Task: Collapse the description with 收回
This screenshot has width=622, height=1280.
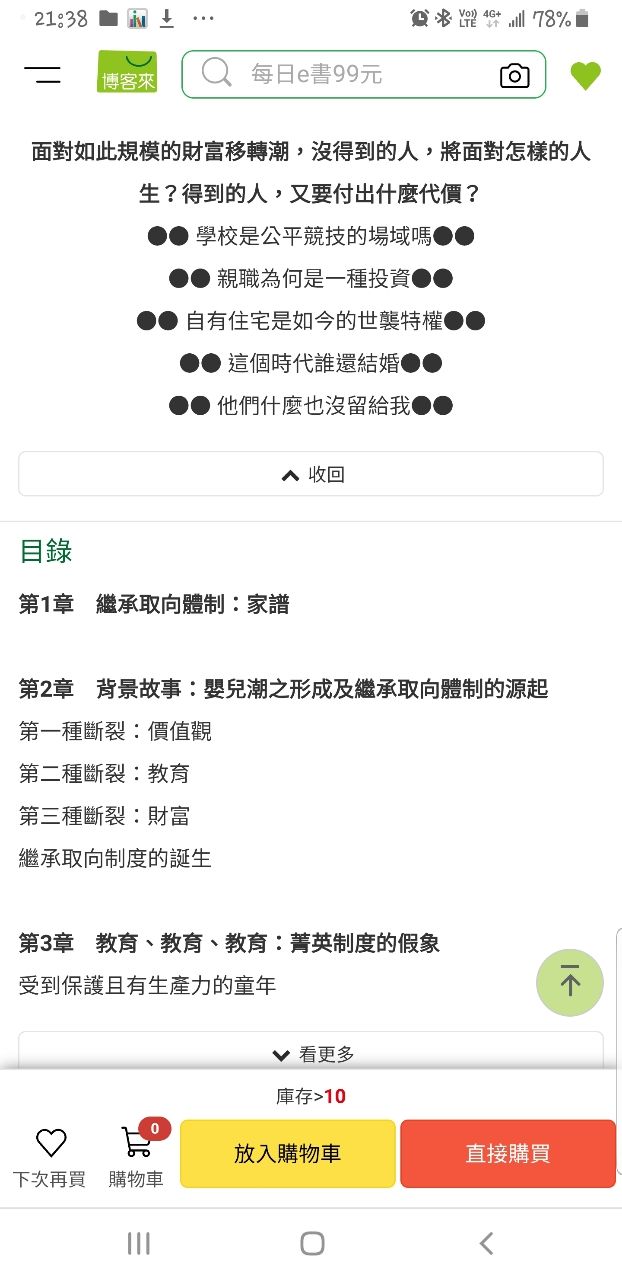Action: pyautogui.click(x=311, y=474)
